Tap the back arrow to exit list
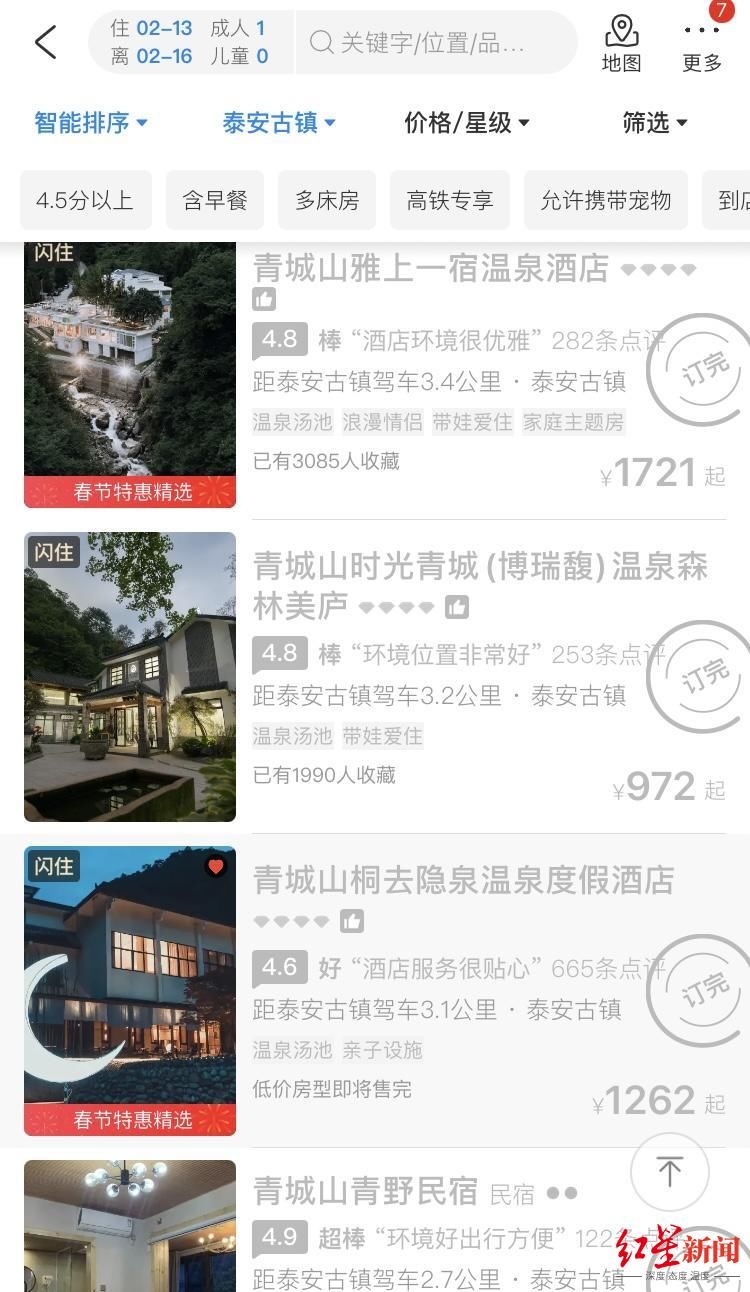This screenshot has height=1292, width=750. (x=43, y=43)
